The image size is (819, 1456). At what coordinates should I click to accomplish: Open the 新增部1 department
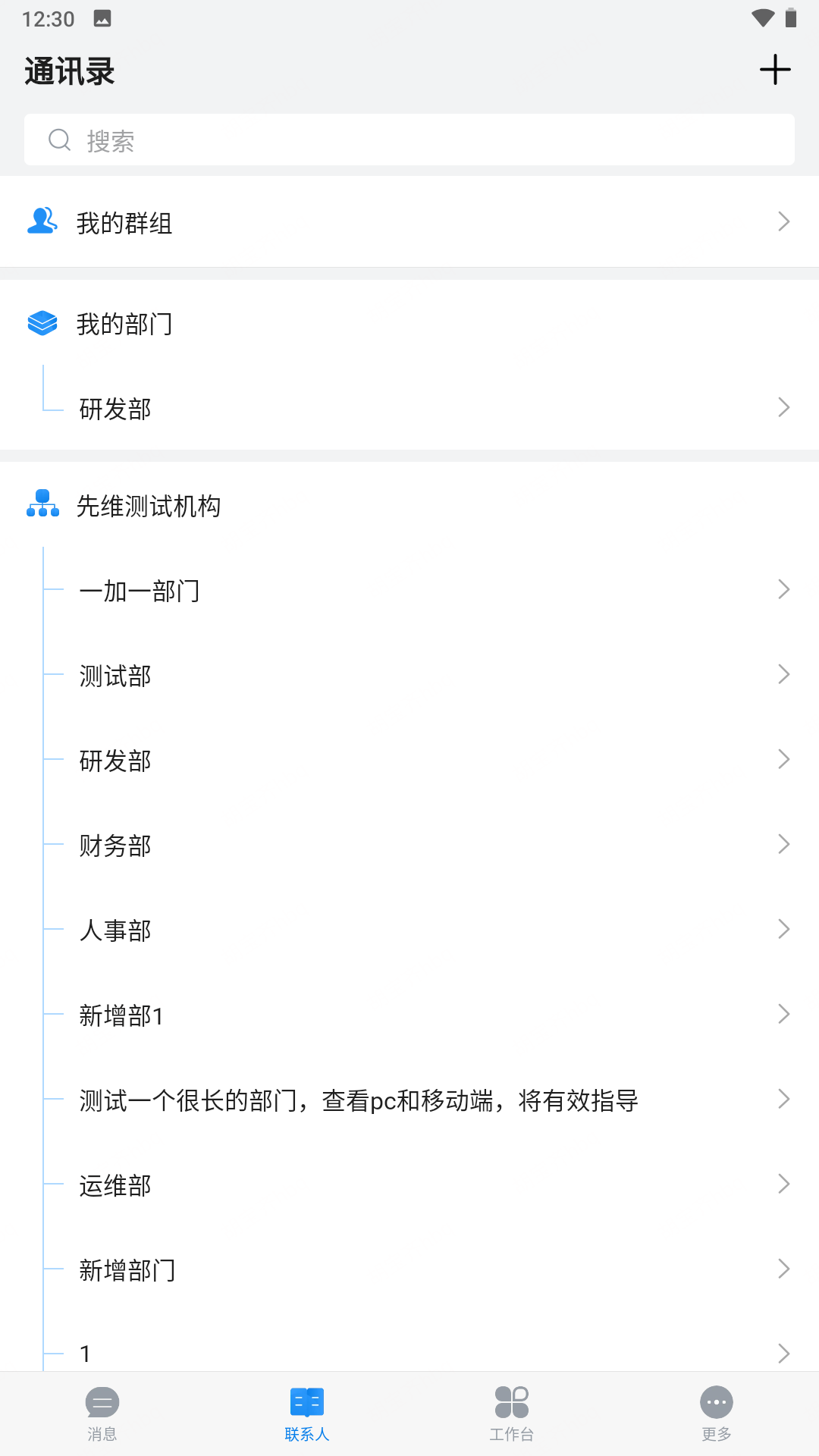click(x=409, y=1015)
